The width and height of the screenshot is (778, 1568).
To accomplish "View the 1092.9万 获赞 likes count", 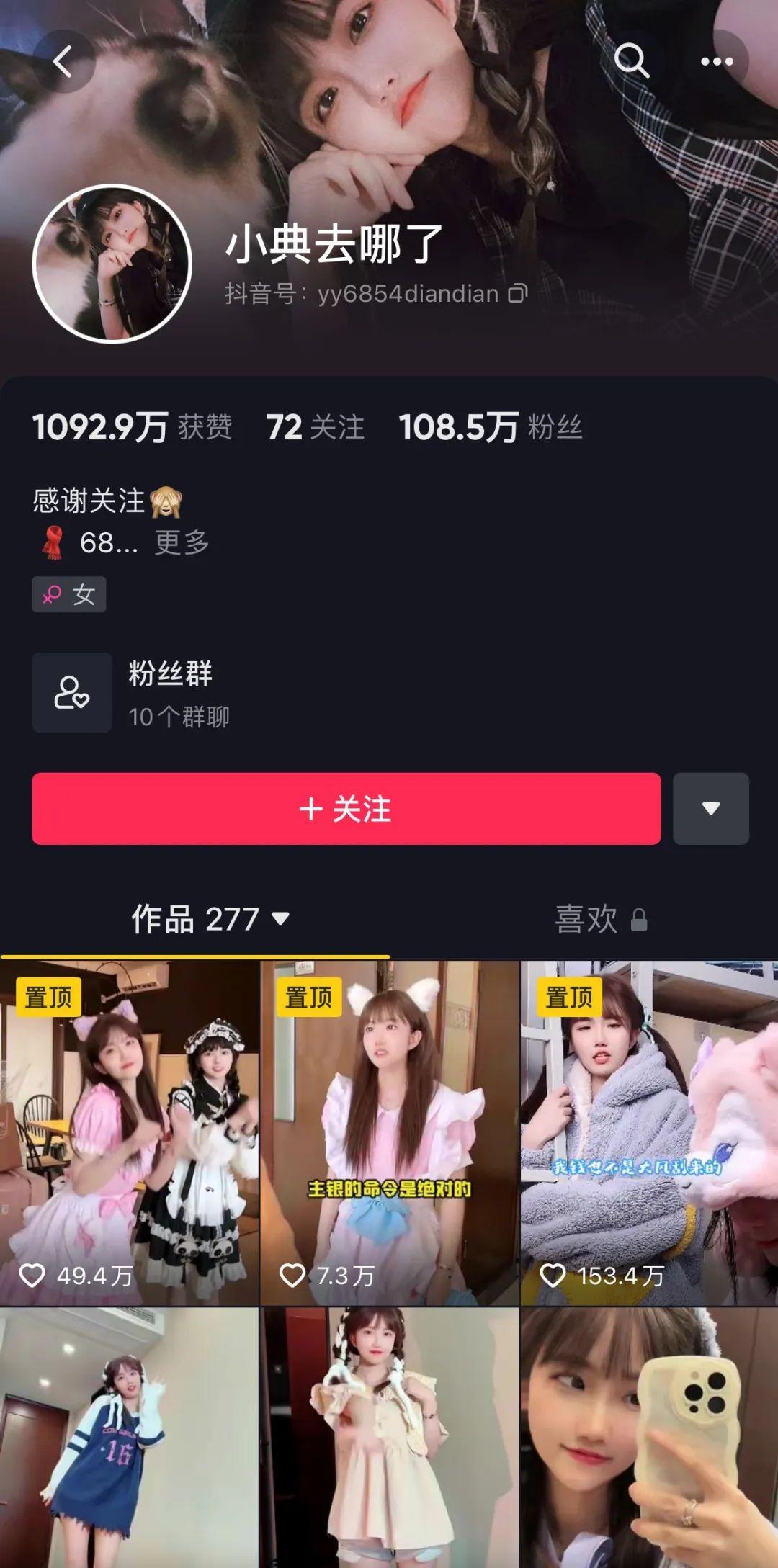I will pyautogui.click(x=133, y=427).
